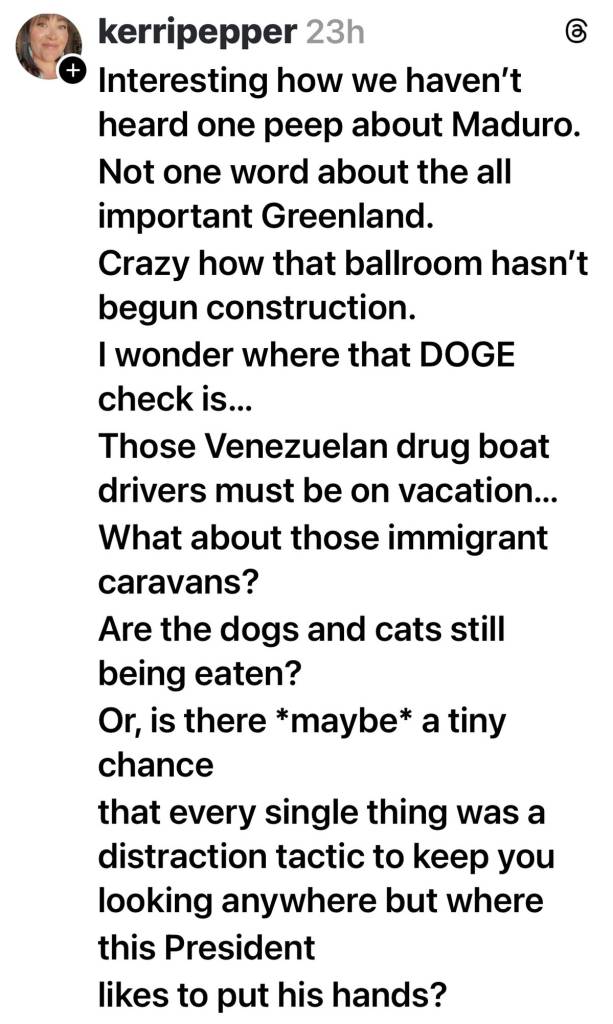The image size is (613, 1024).
Task: View kerripepper's profile picture
Action: tap(47, 45)
